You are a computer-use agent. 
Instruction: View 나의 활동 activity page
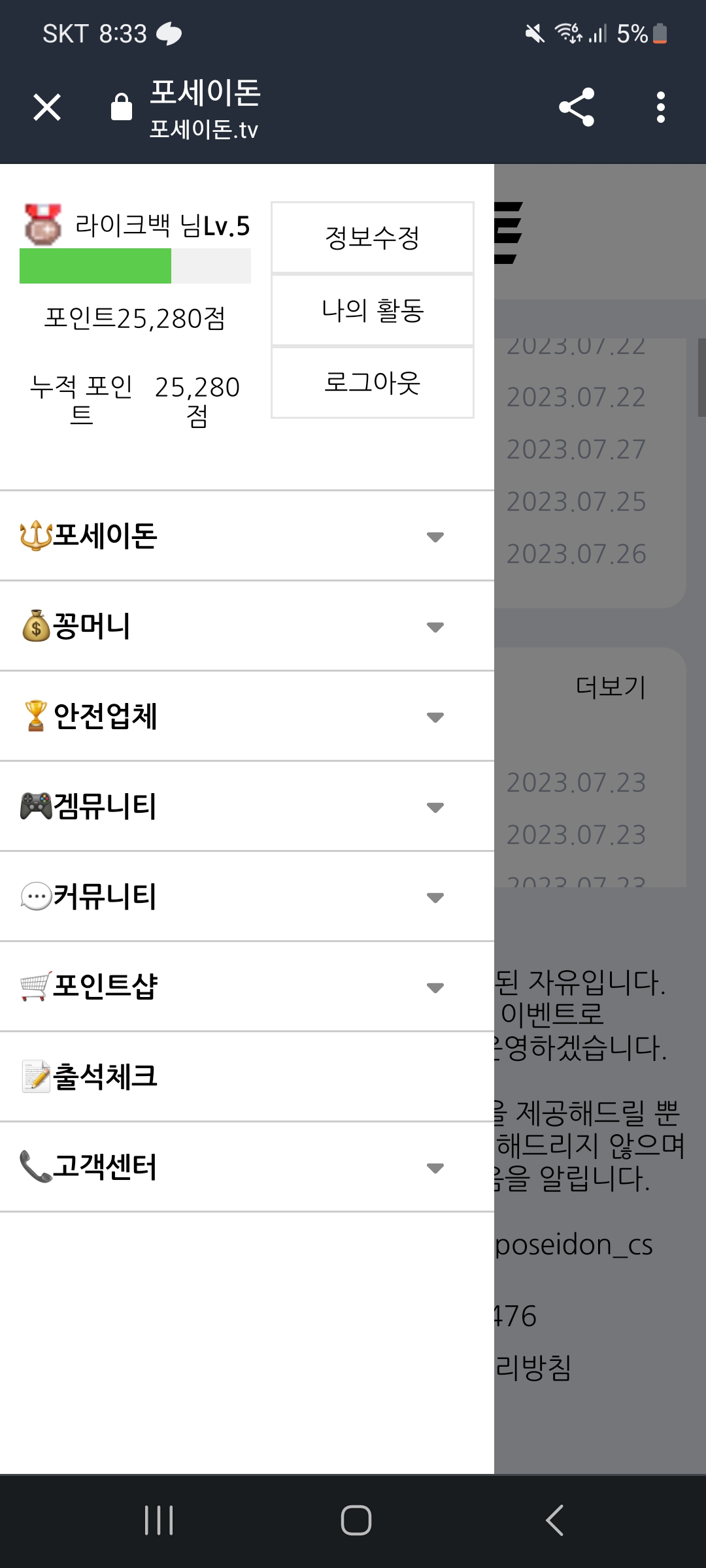tap(373, 310)
